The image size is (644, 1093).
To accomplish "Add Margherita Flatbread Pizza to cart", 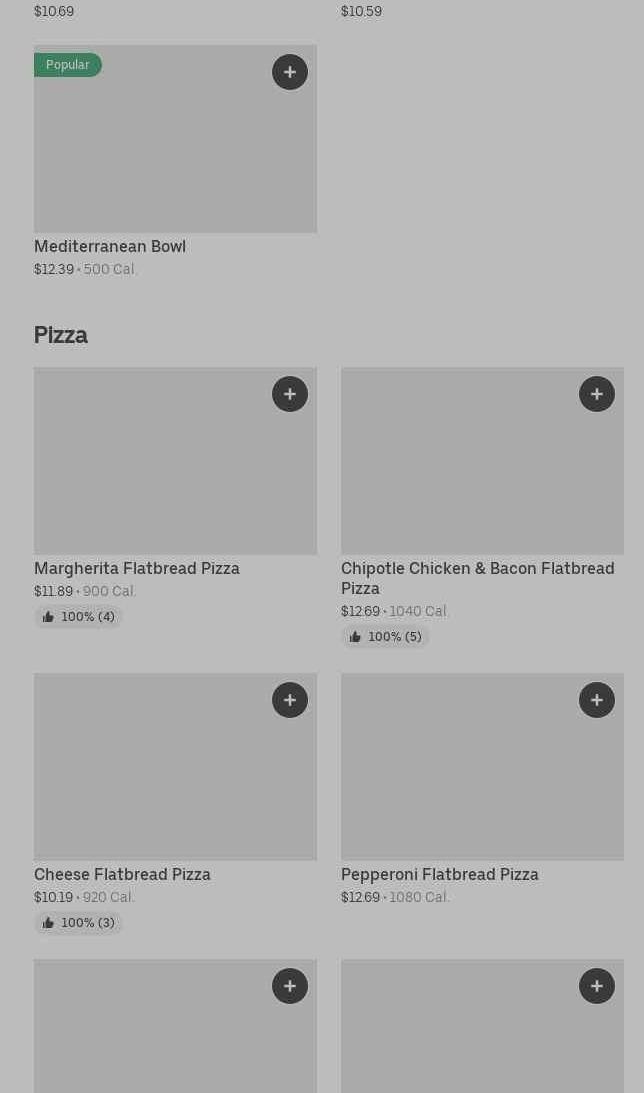I will click(290, 394).
